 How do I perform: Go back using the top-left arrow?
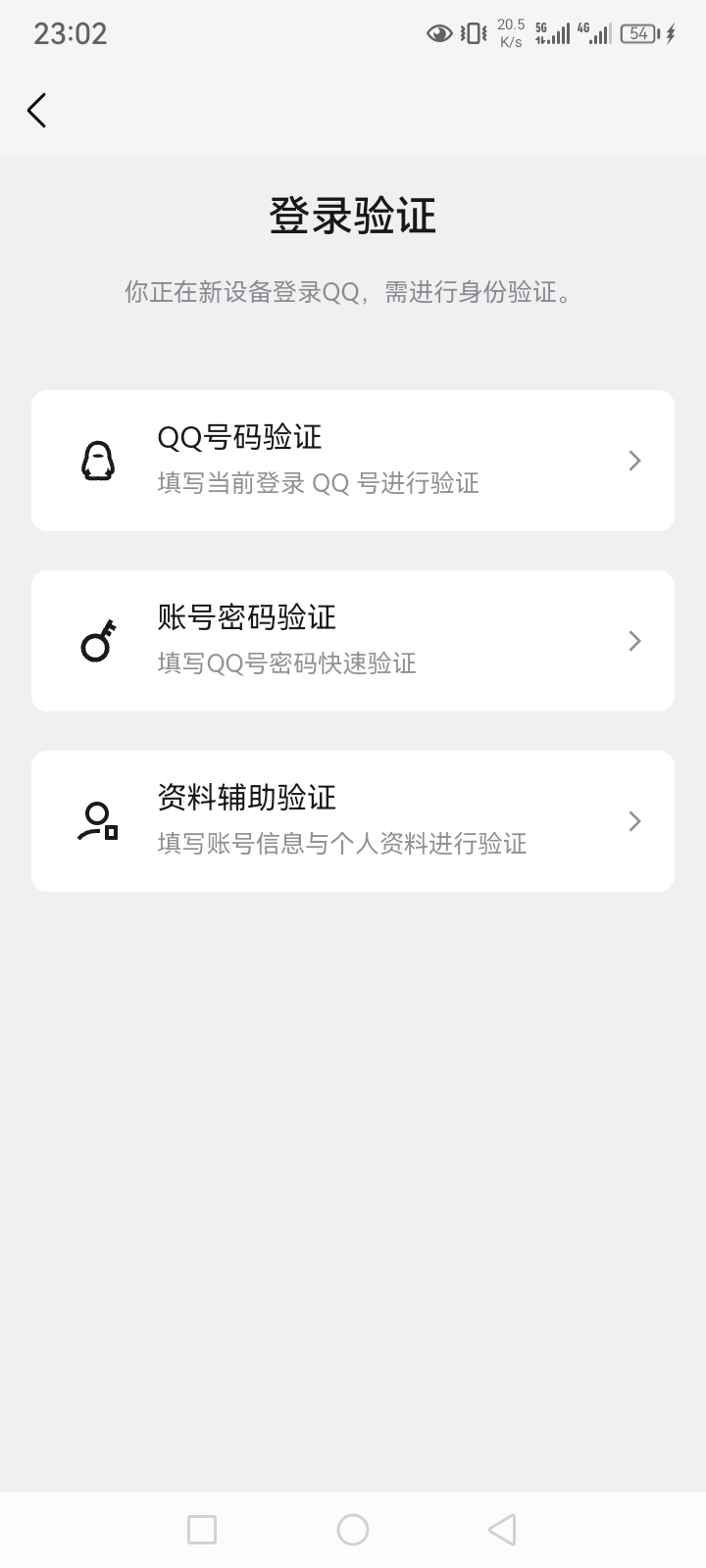click(37, 111)
